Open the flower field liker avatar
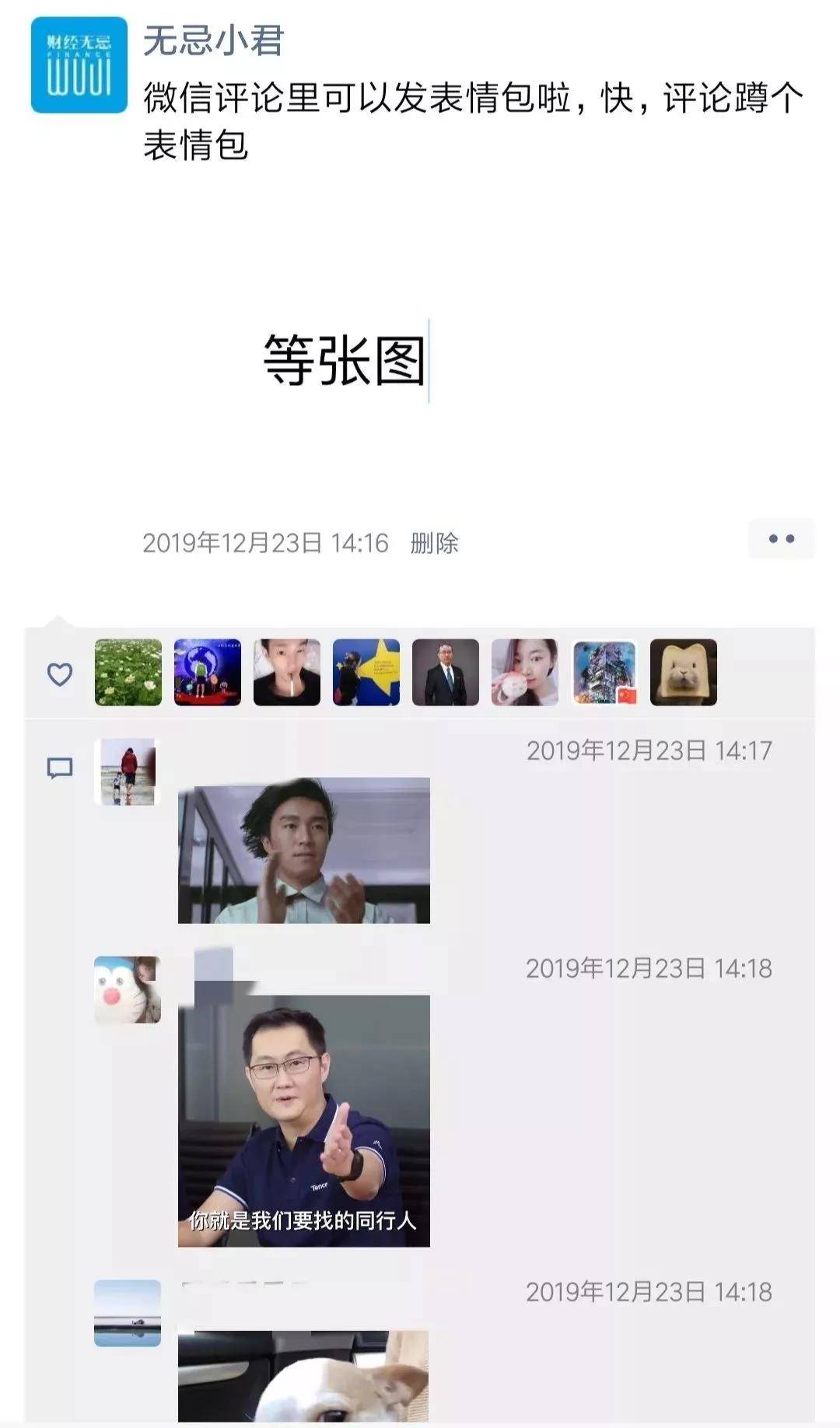Viewport: 840px width, 1428px height. click(128, 672)
